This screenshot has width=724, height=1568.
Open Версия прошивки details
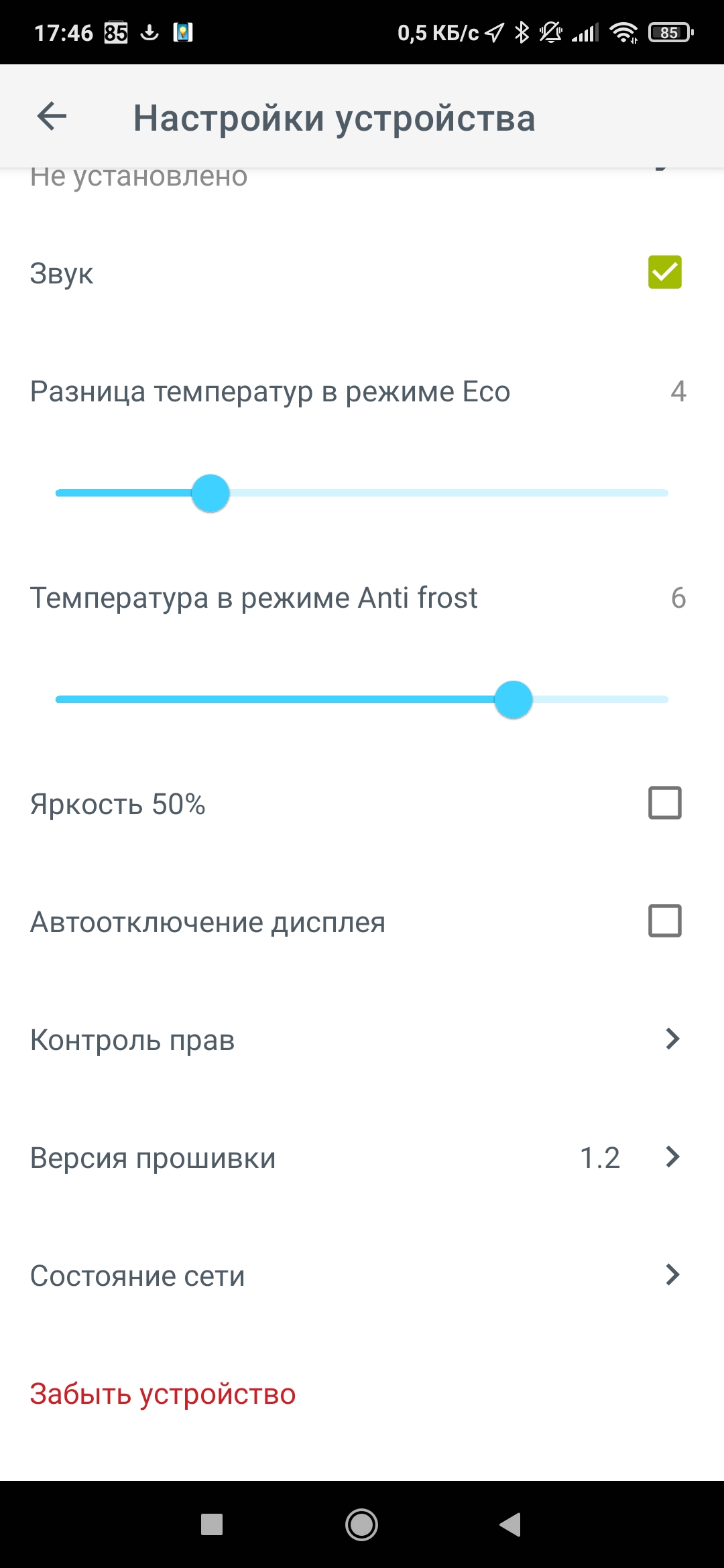pos(362,1157)
